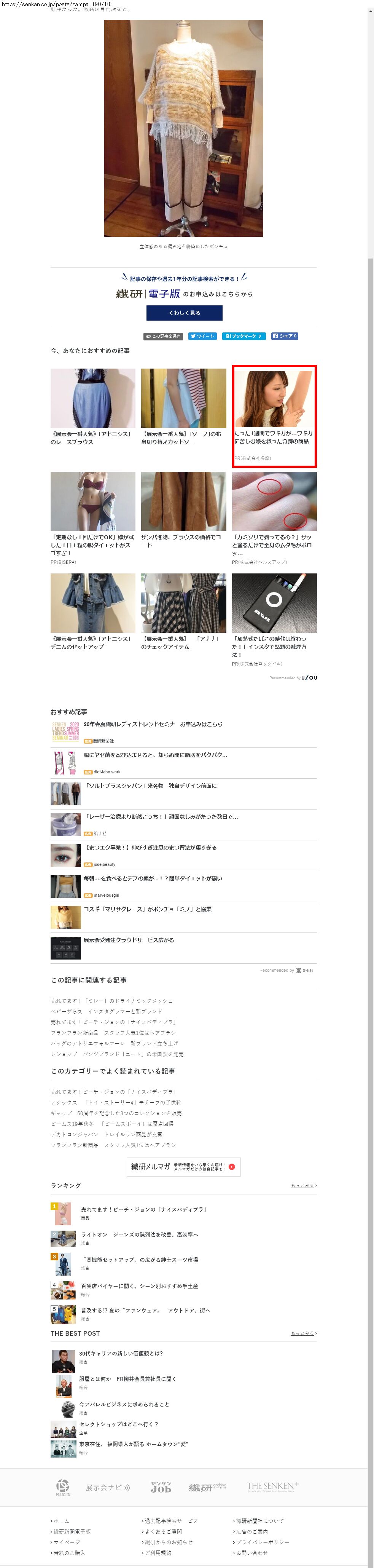Go to the 展示会ナビ site

(108, 1487)
